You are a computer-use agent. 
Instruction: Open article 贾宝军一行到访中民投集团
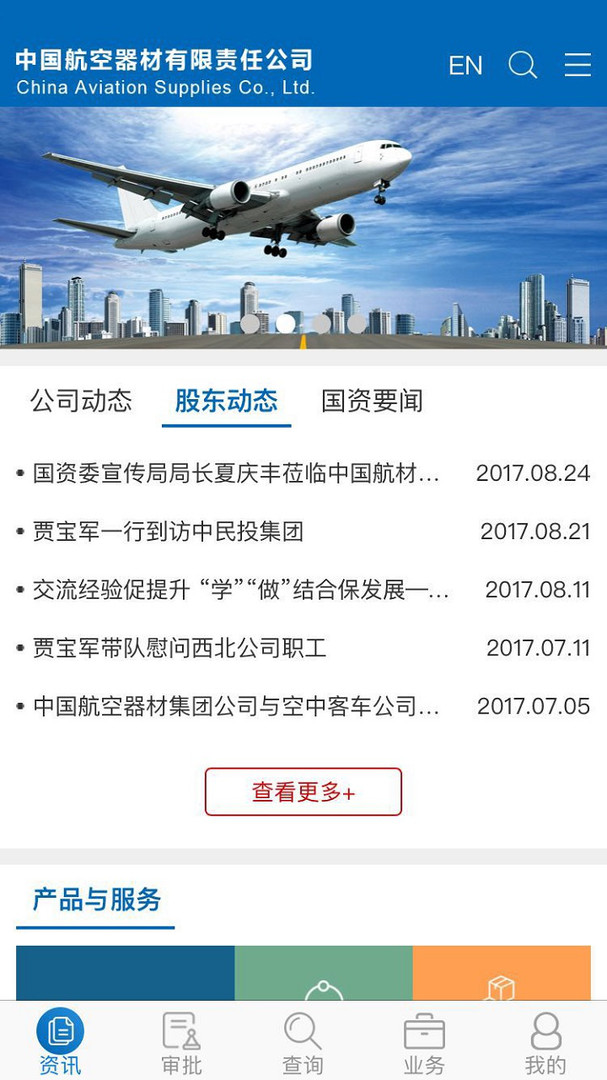pos(168,531)
